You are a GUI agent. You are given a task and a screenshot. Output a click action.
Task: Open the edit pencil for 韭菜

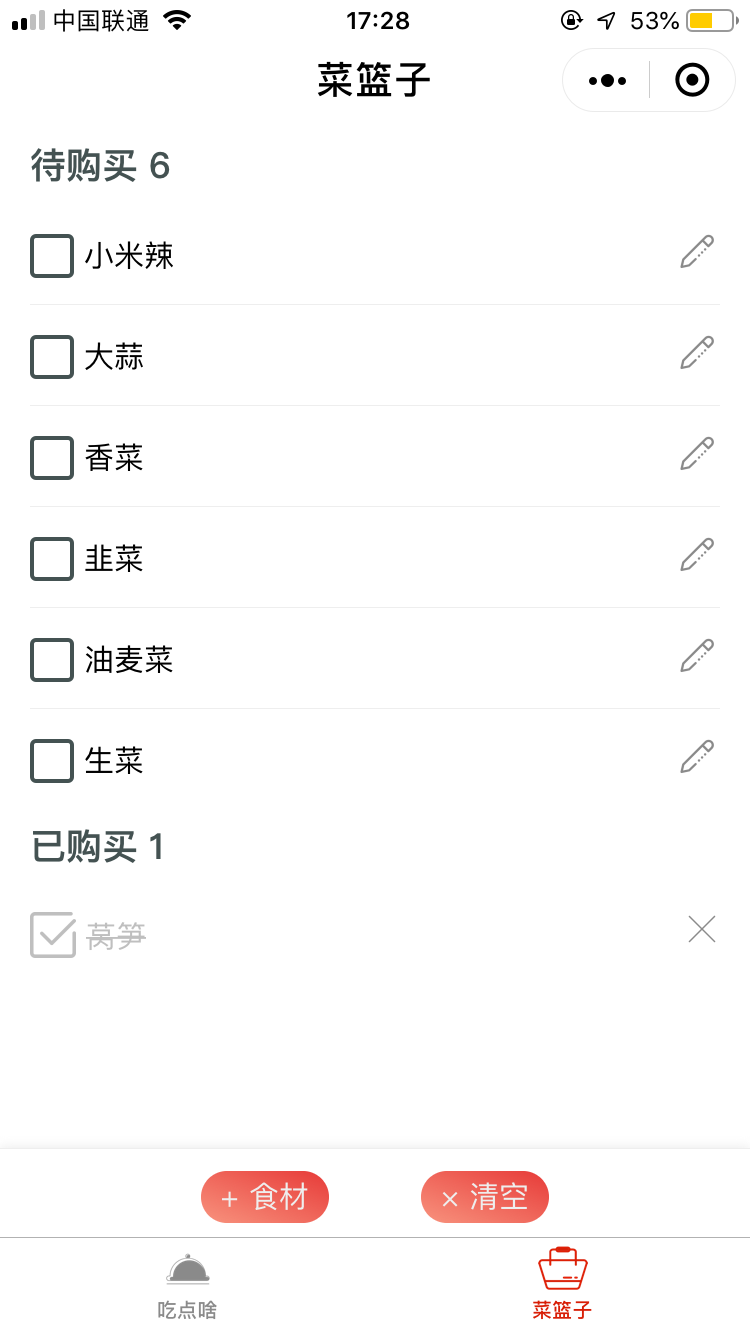click(x=697, y=555)
